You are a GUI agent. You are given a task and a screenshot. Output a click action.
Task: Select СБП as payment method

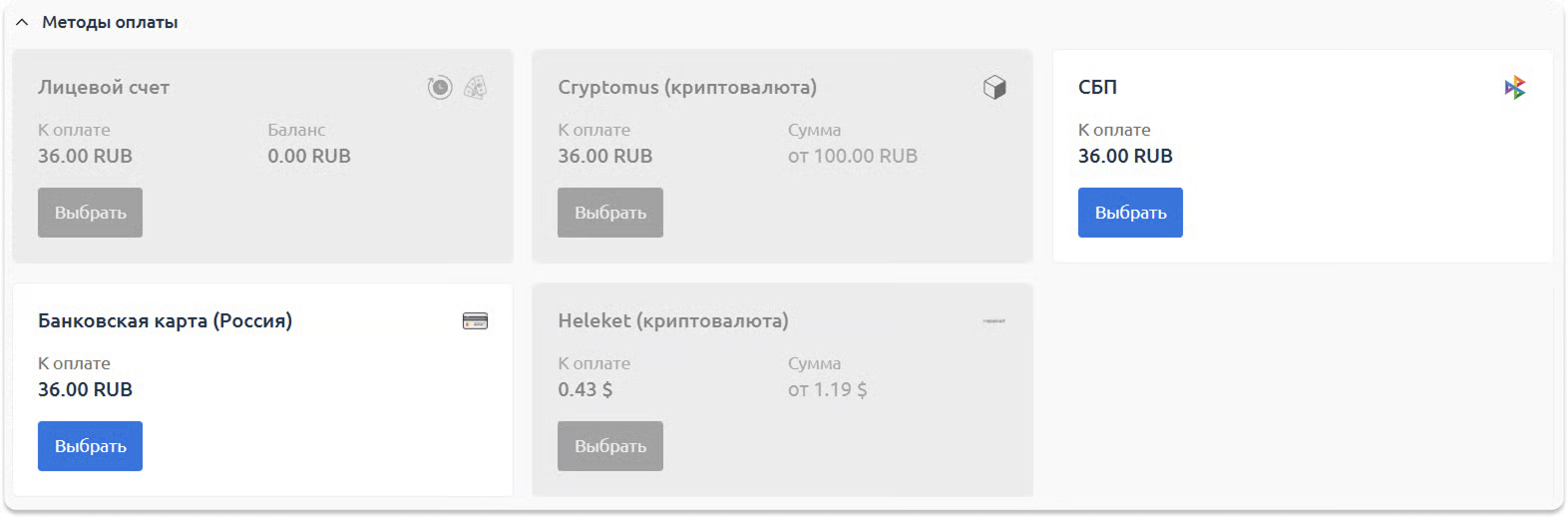1130,213
